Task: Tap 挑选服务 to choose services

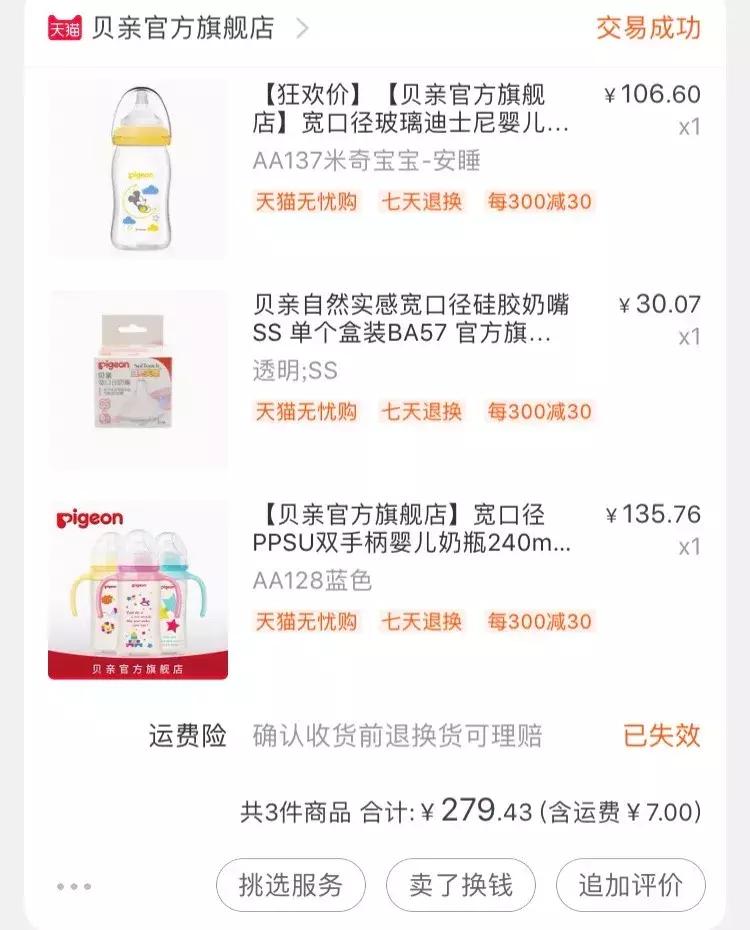Action: click(290, 885)
